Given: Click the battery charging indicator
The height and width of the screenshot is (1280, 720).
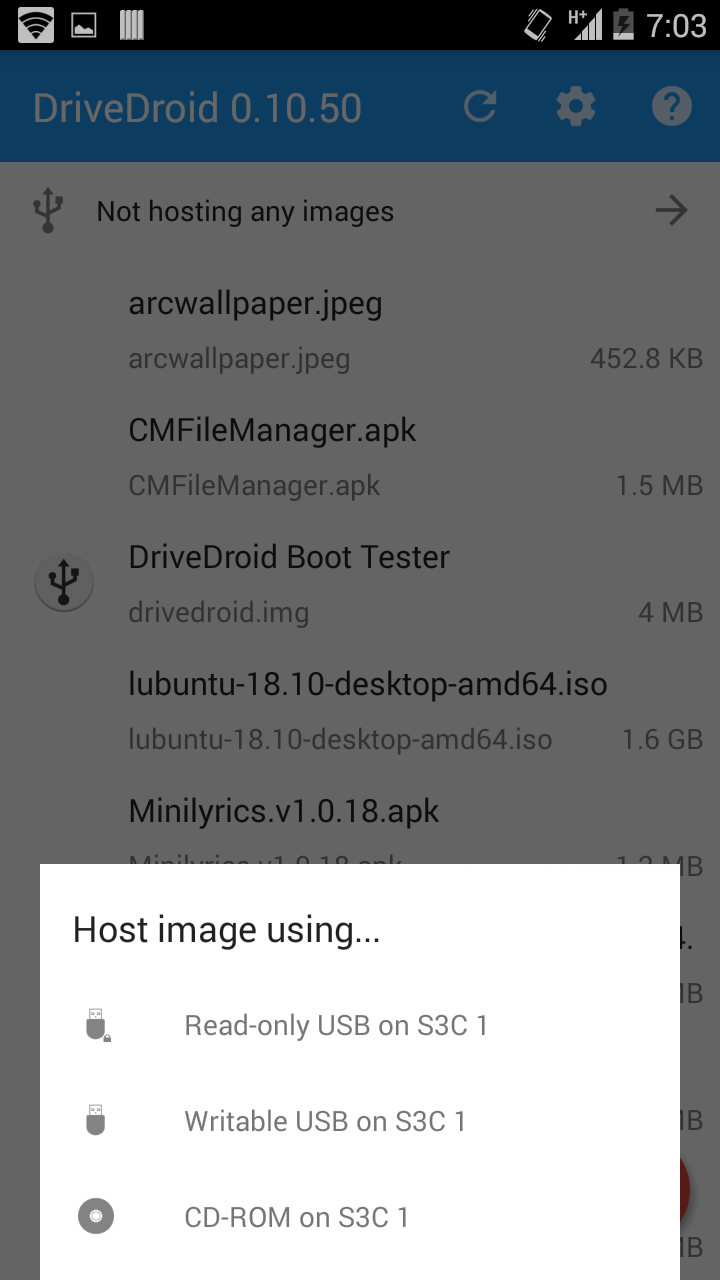Looking at the screenshot, I should point(622,25).
